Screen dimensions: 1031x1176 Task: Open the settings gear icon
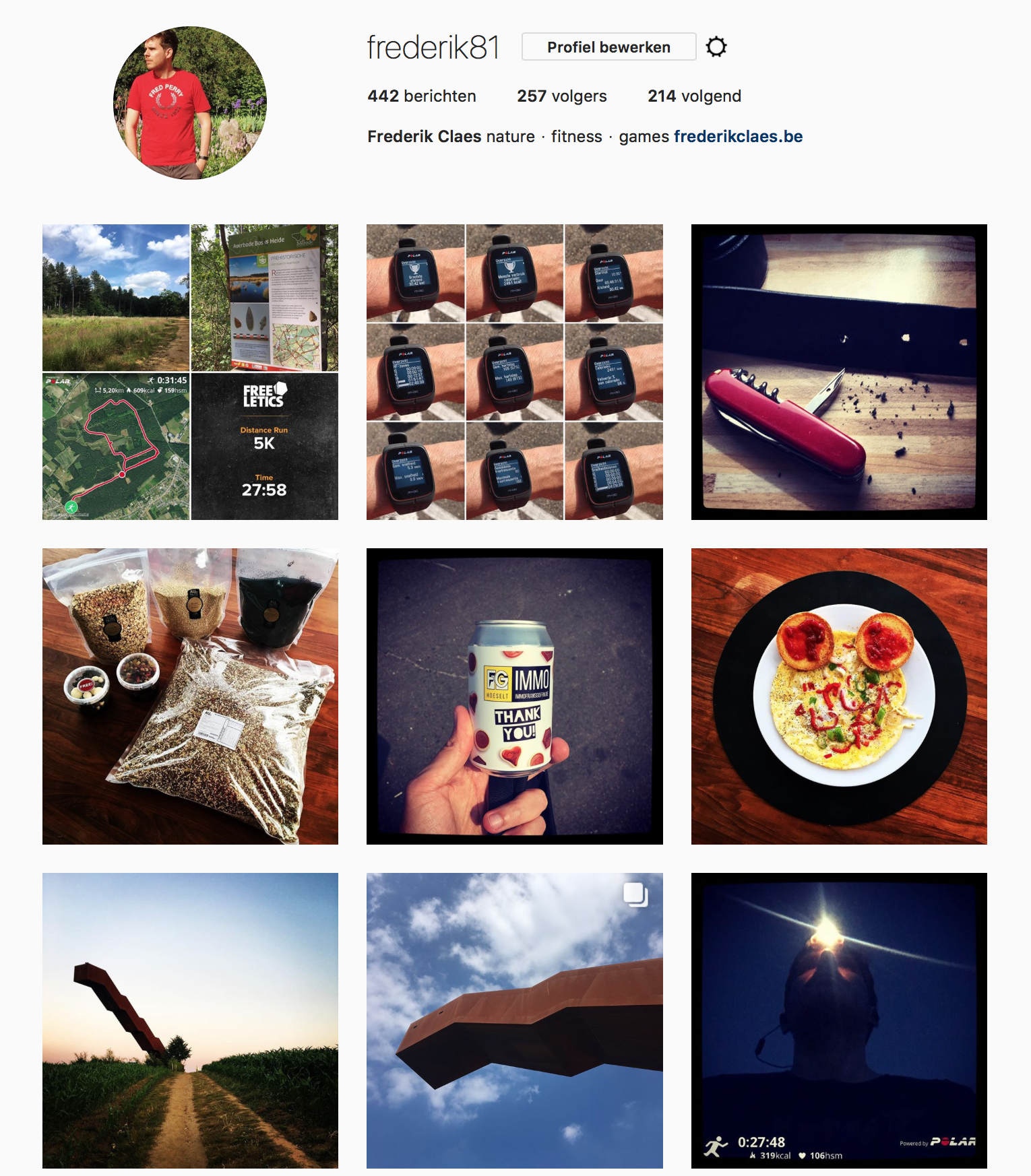(716, 47)
